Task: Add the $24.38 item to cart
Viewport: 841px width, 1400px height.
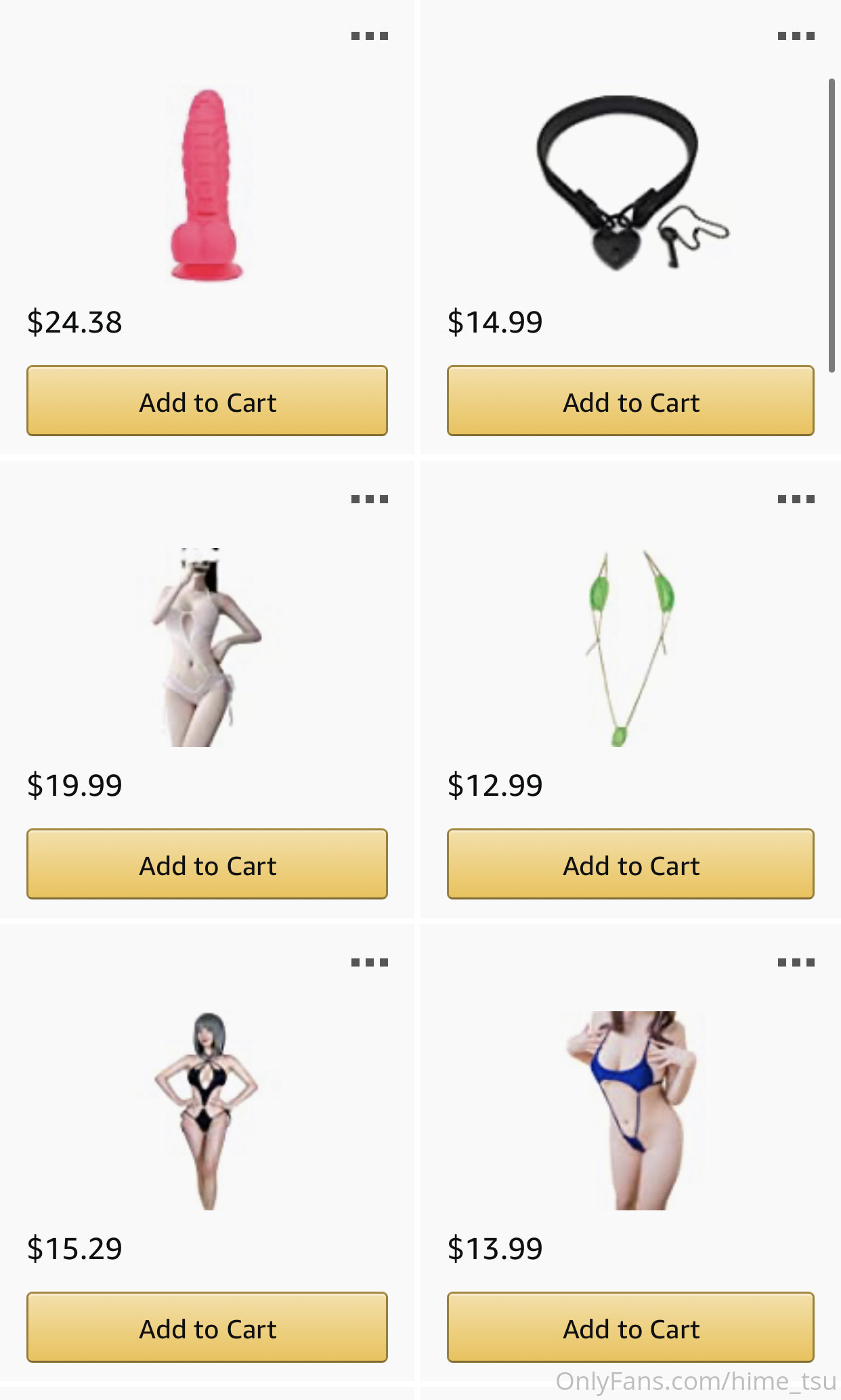Action: (207, 401)
